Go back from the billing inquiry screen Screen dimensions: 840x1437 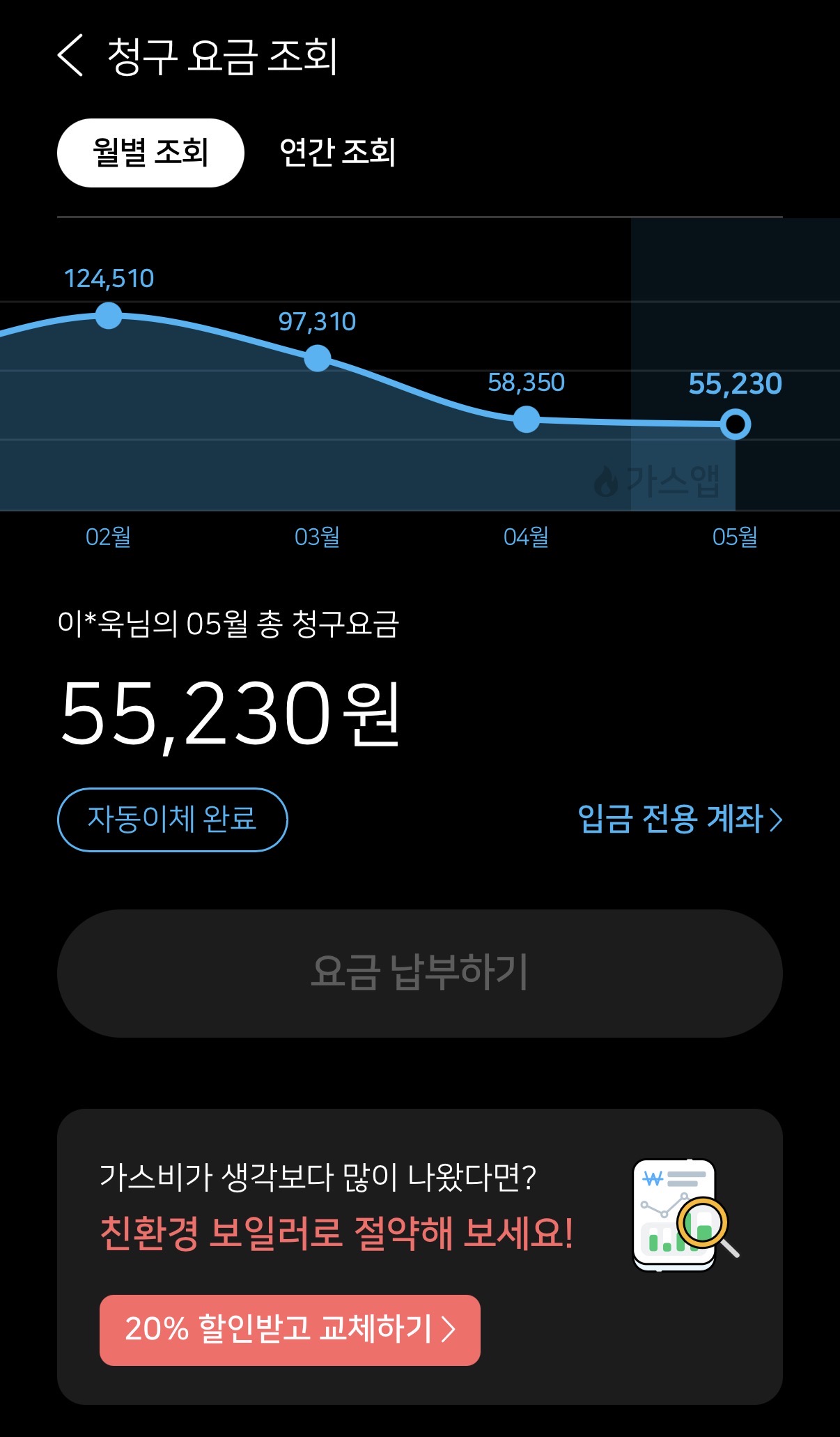[70, 55]
